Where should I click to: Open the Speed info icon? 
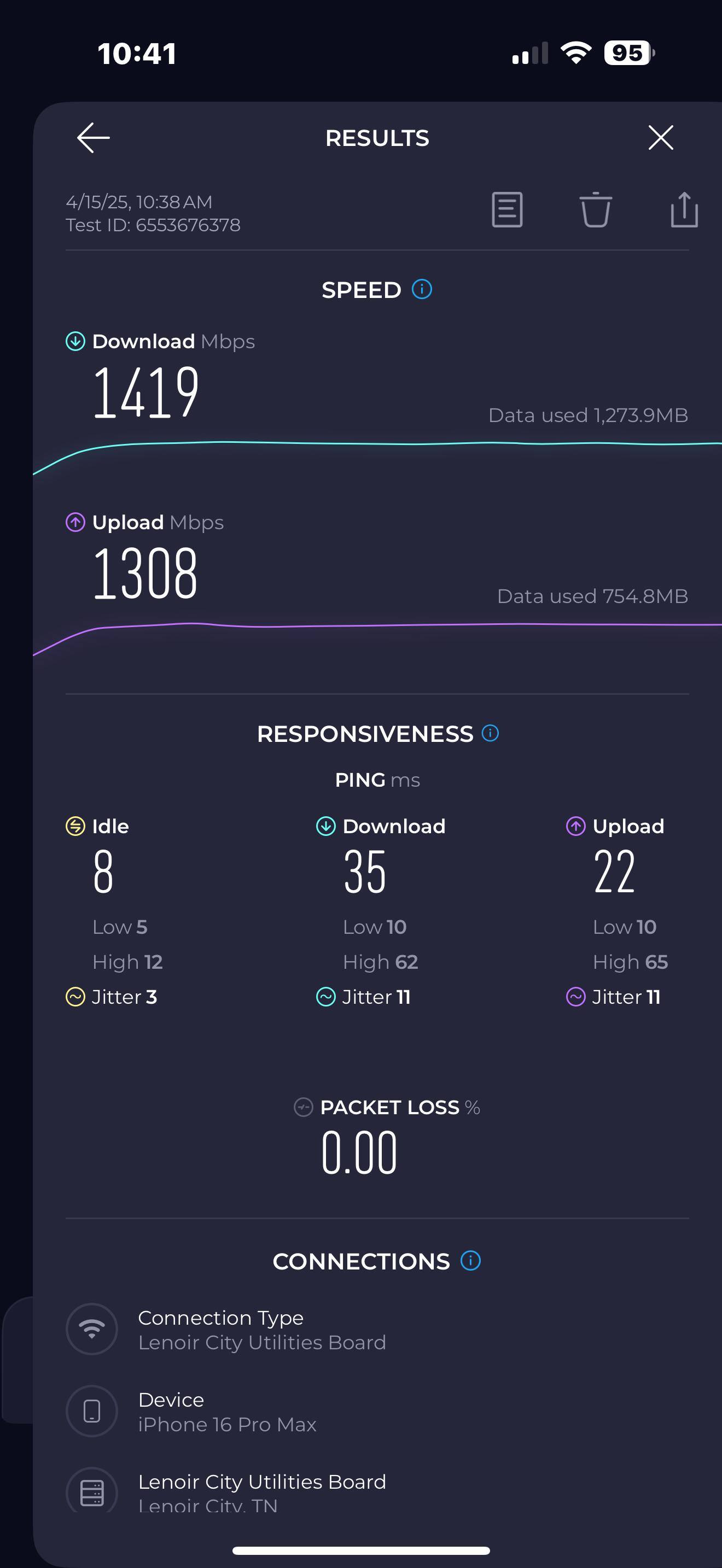pyautogui.click(x=422, y=290)
